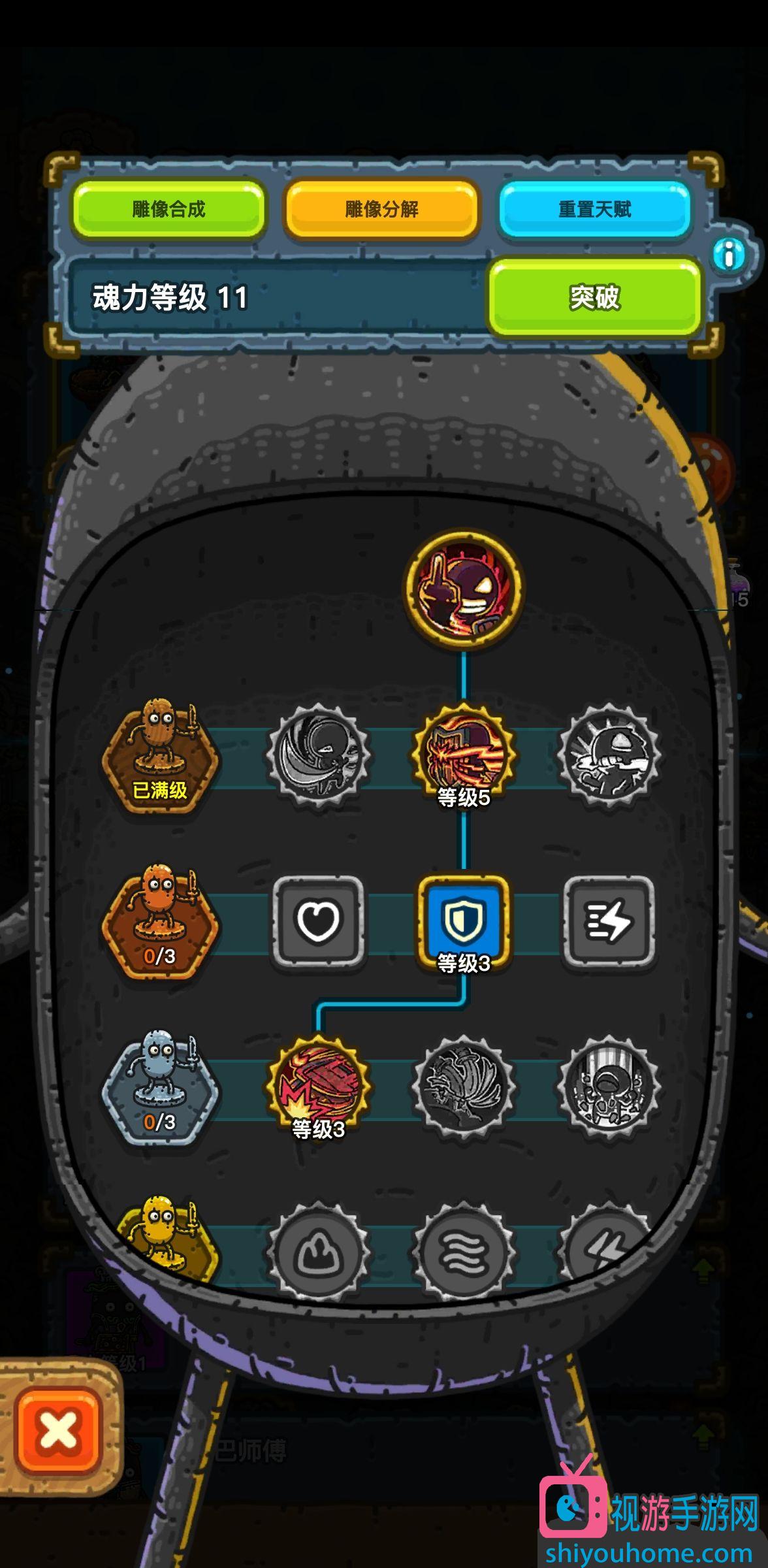768x1568 pixels.
Task: Select the blue shield talent 等级3
Action: pos(464,921)
